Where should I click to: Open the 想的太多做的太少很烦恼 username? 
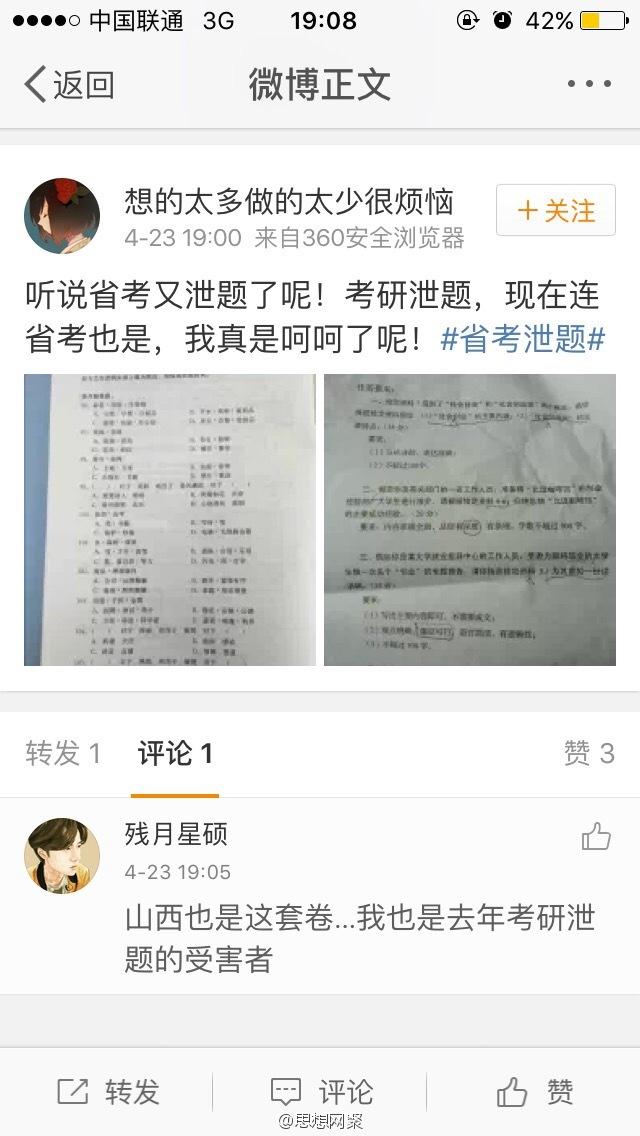(x=288, y=202)
